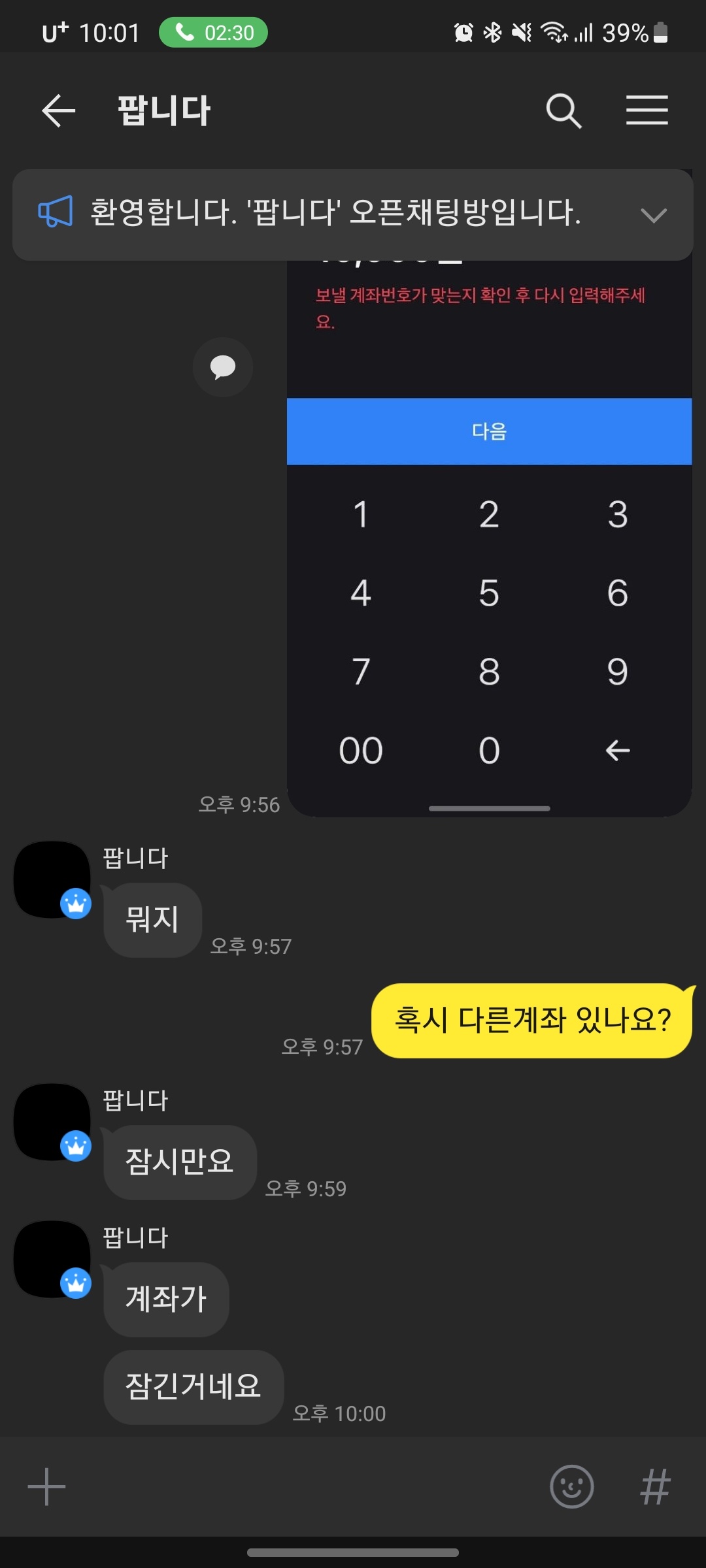Open the hashtag search

655,1487
